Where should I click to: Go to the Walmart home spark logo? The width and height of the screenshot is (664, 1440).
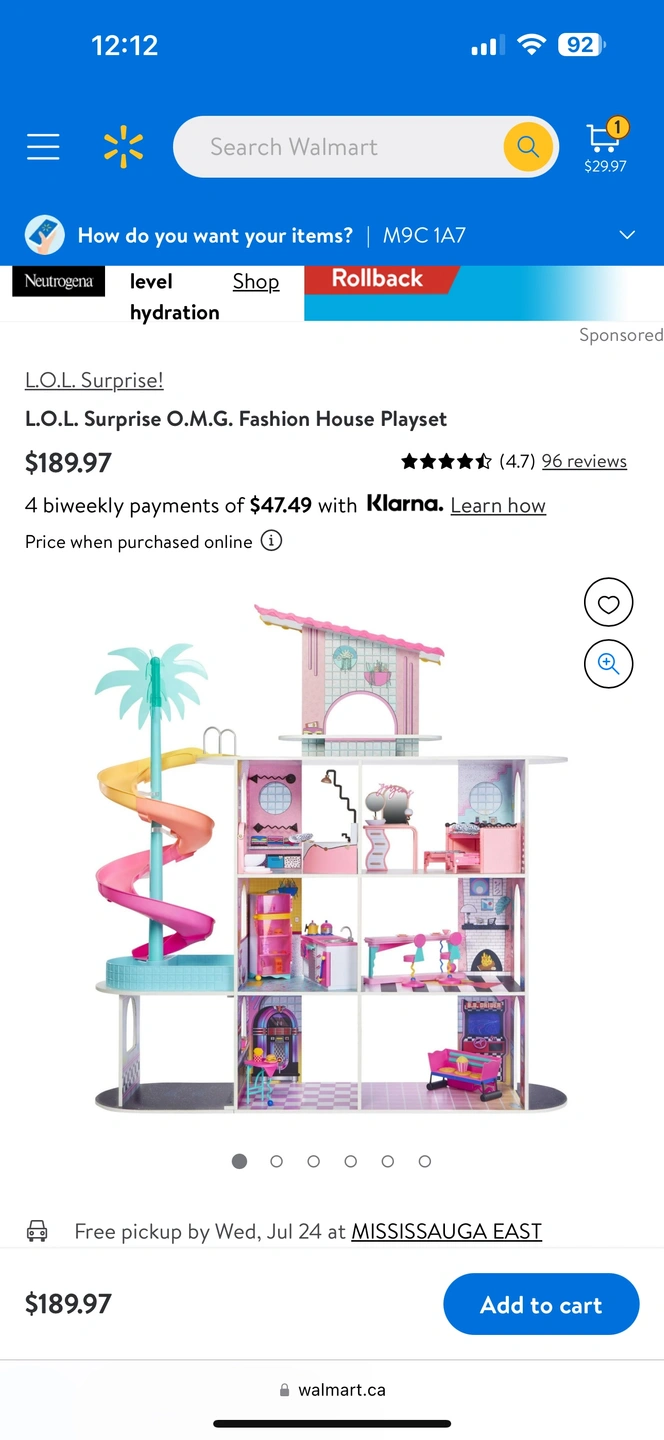click(124, 147)
